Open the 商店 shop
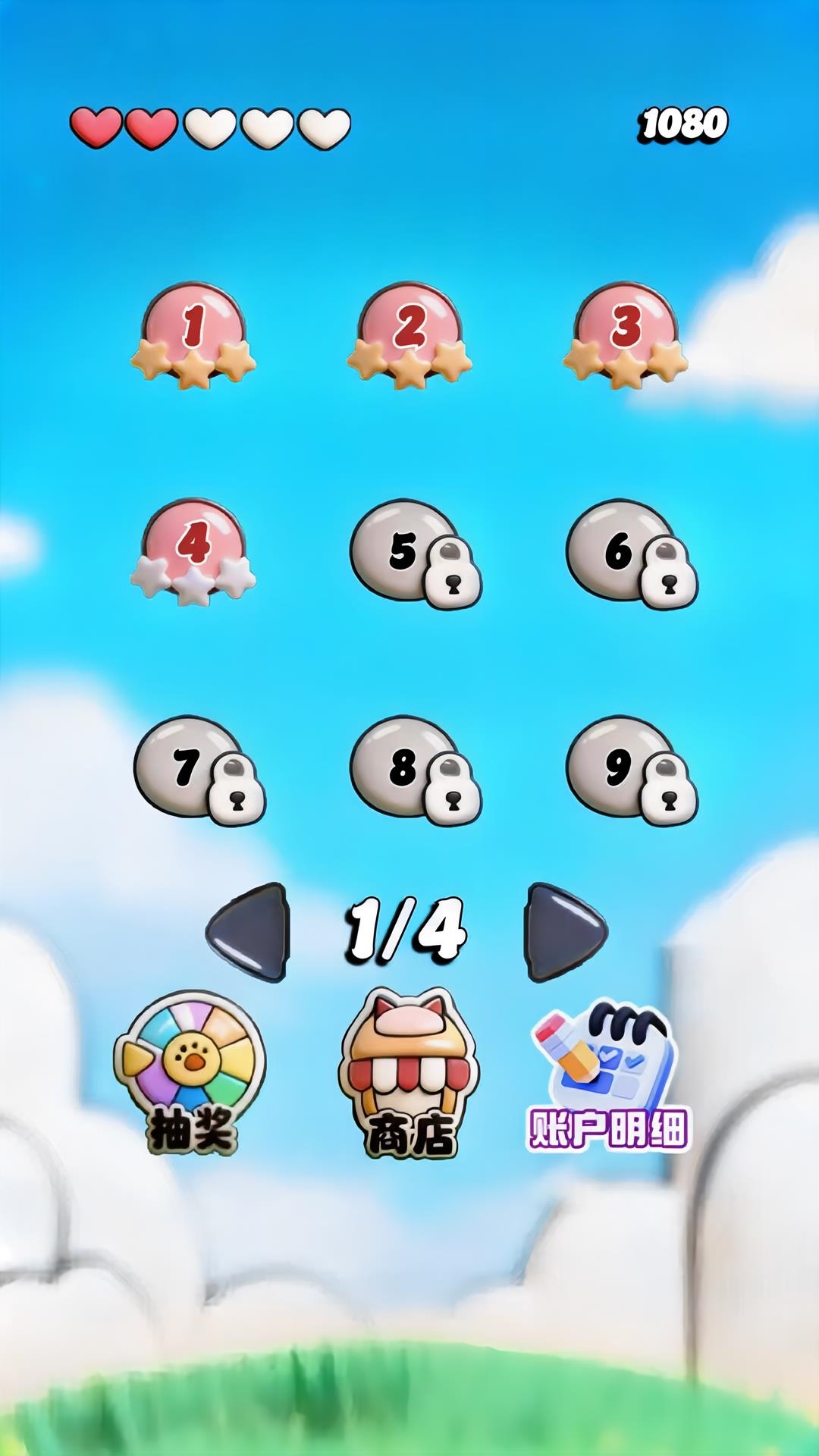Image resolution: width=819 pixels, height=1456 pixels. coord(409,1073)
